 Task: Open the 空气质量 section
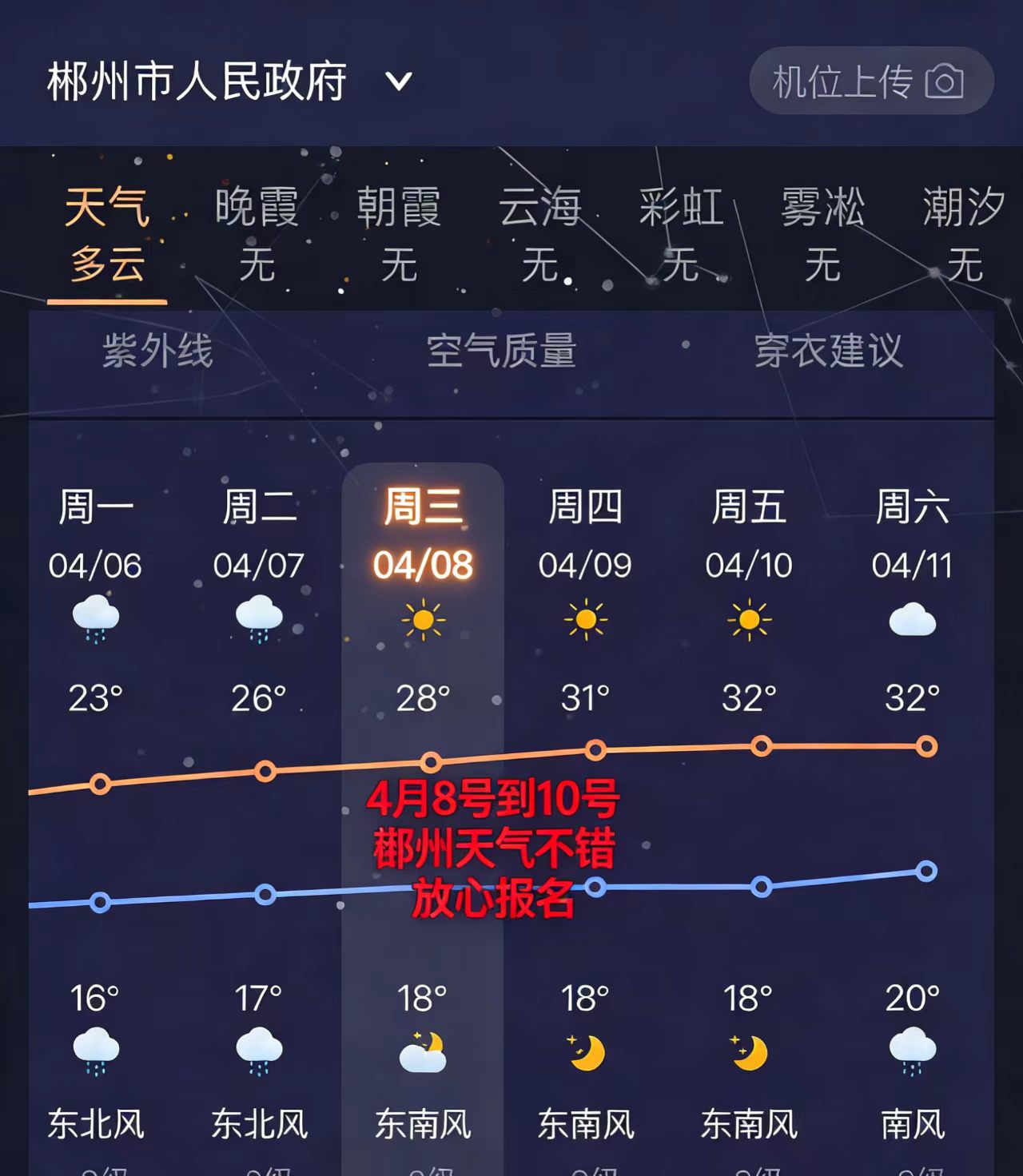point(501,352)
